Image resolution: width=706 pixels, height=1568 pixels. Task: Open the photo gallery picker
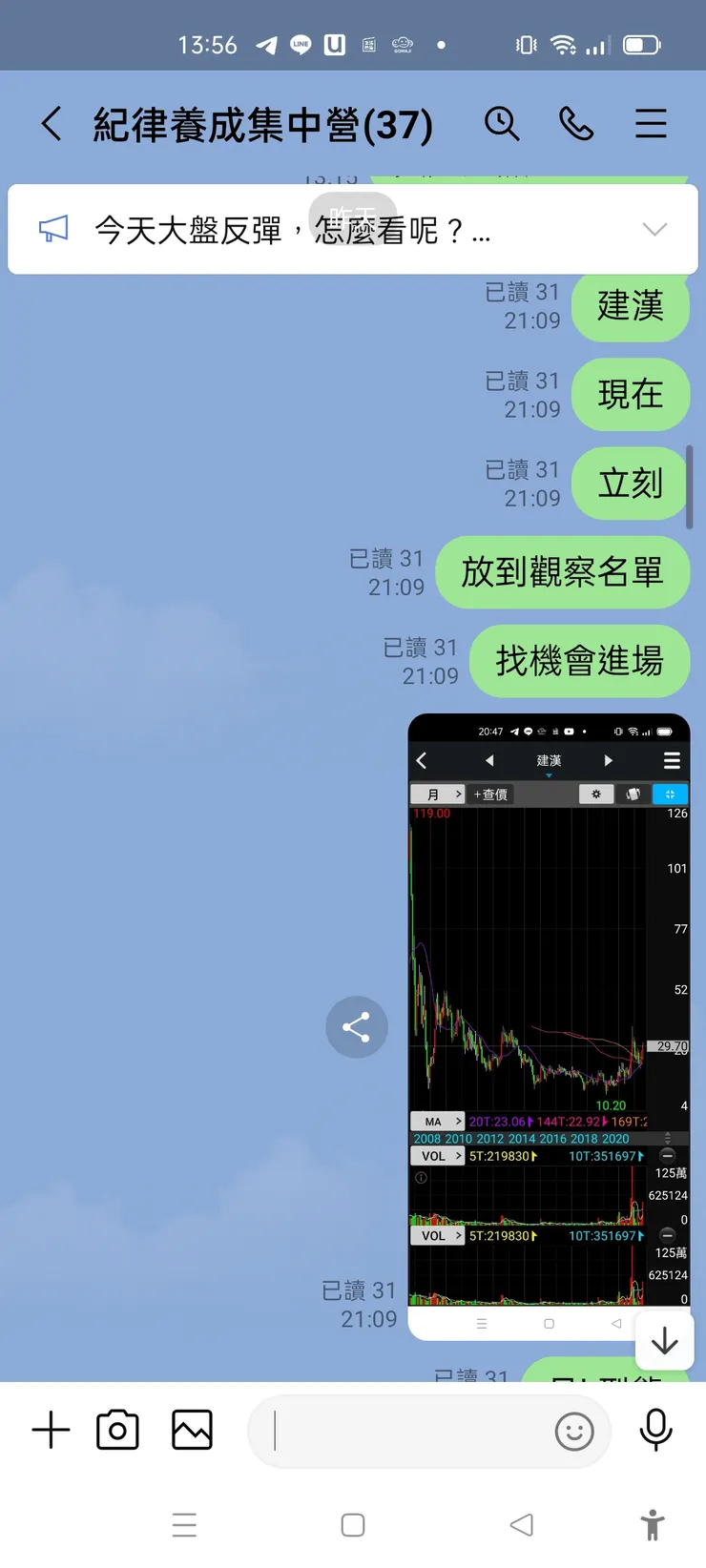(x=191, y=1429)
